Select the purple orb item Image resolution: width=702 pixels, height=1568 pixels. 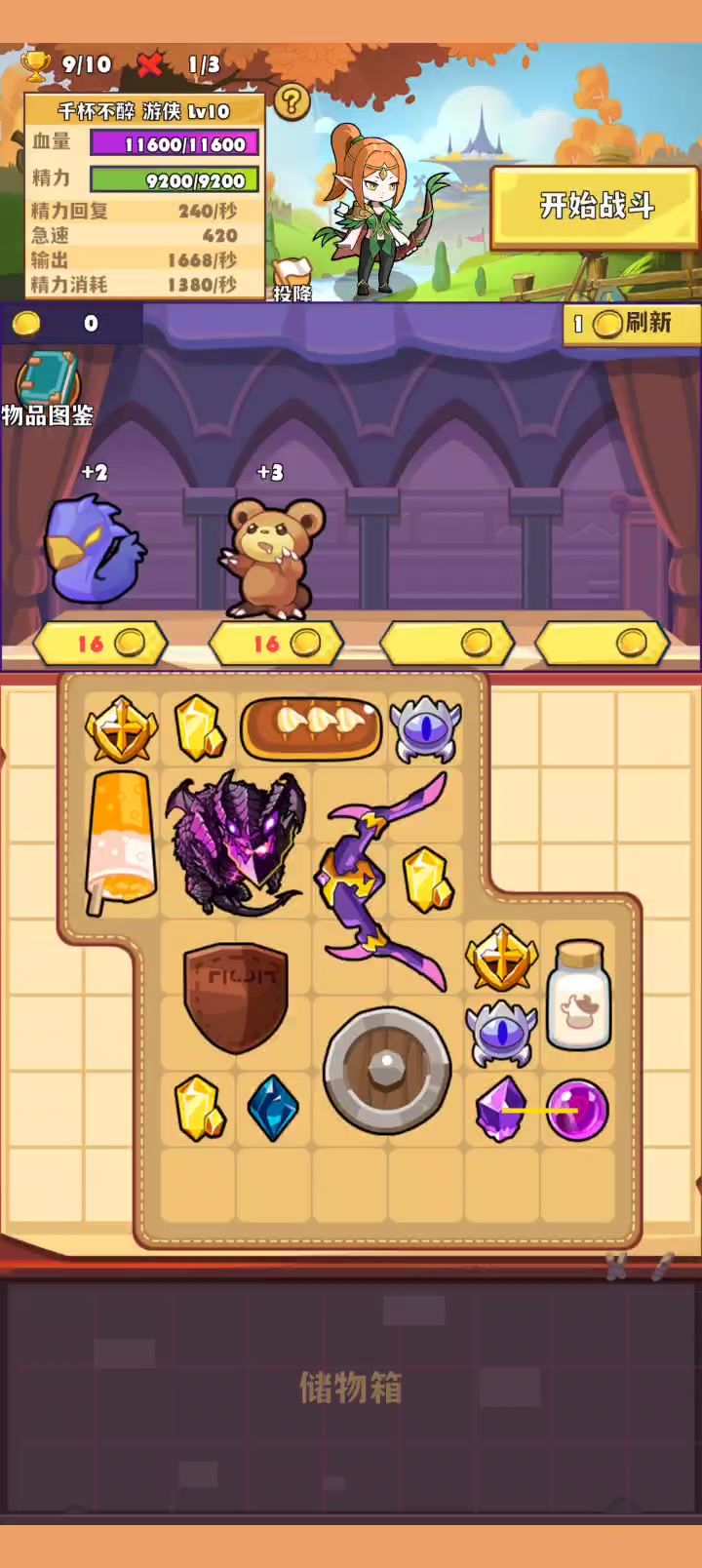578,1109
